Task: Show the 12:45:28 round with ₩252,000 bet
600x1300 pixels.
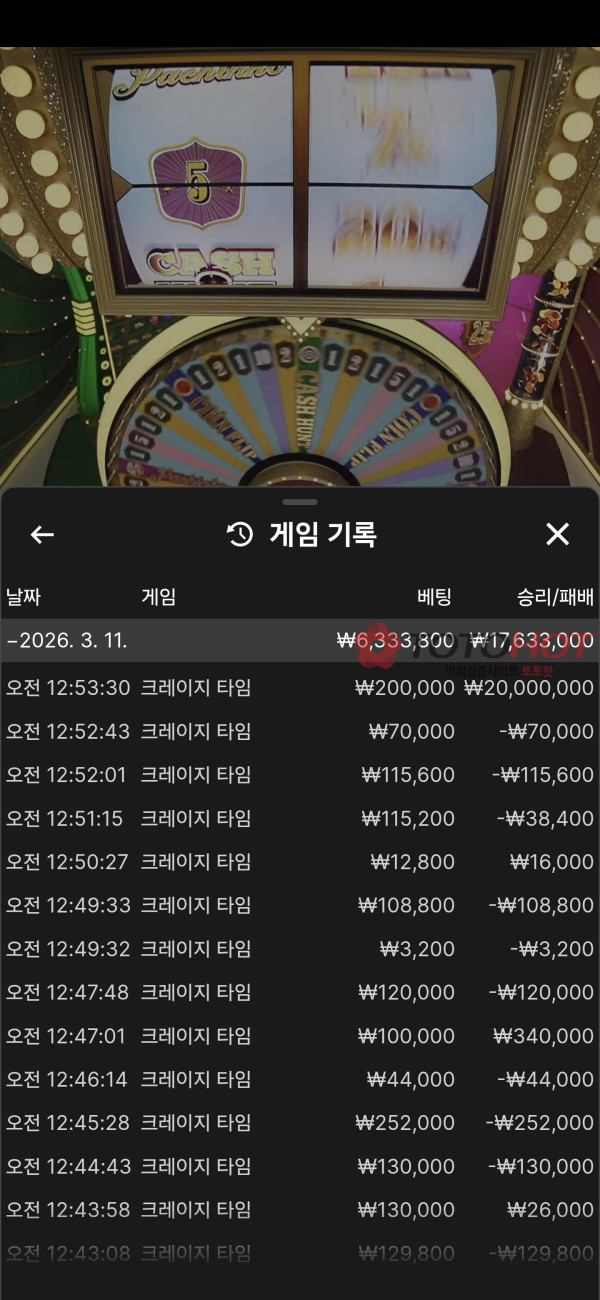Action: (300, 1123)
